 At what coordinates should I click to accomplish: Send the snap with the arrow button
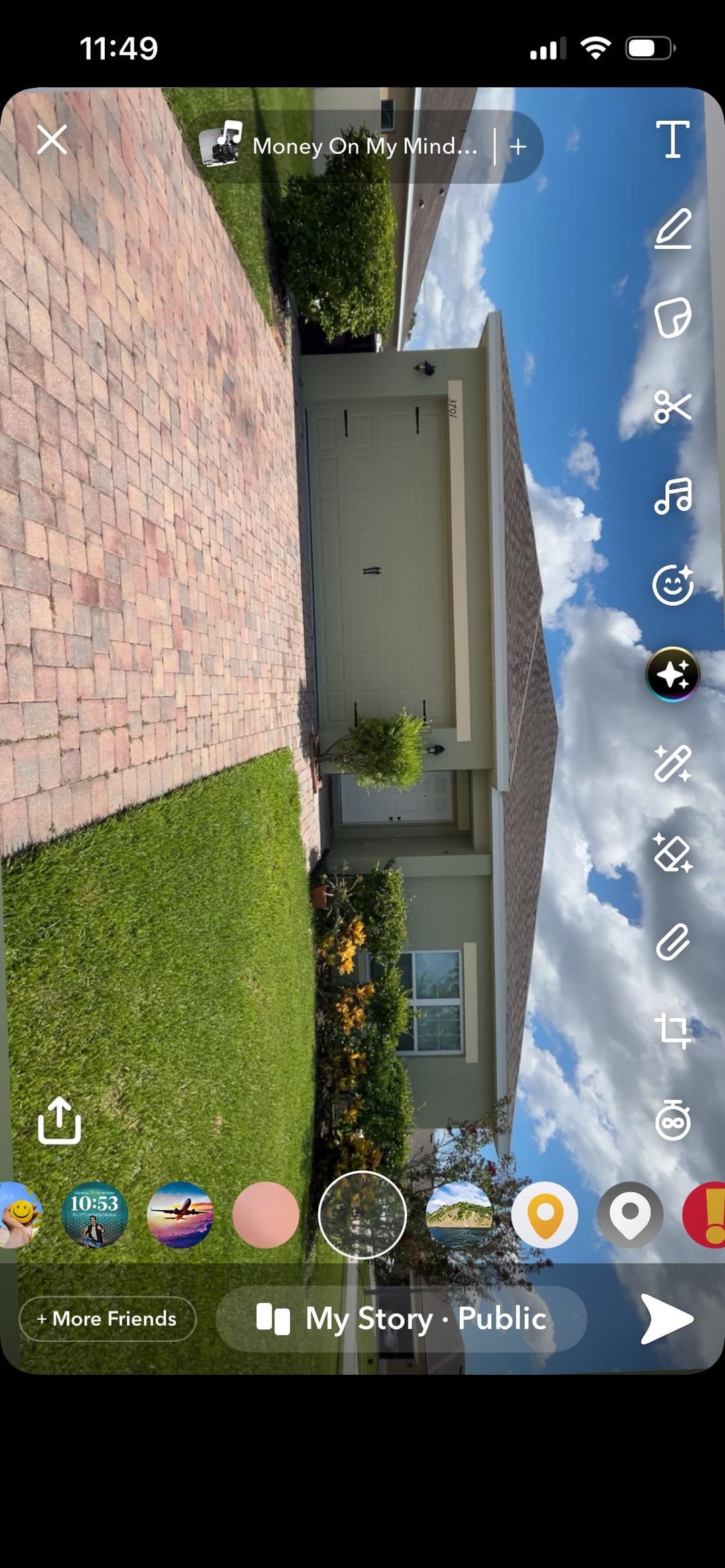pos(666,1318)
